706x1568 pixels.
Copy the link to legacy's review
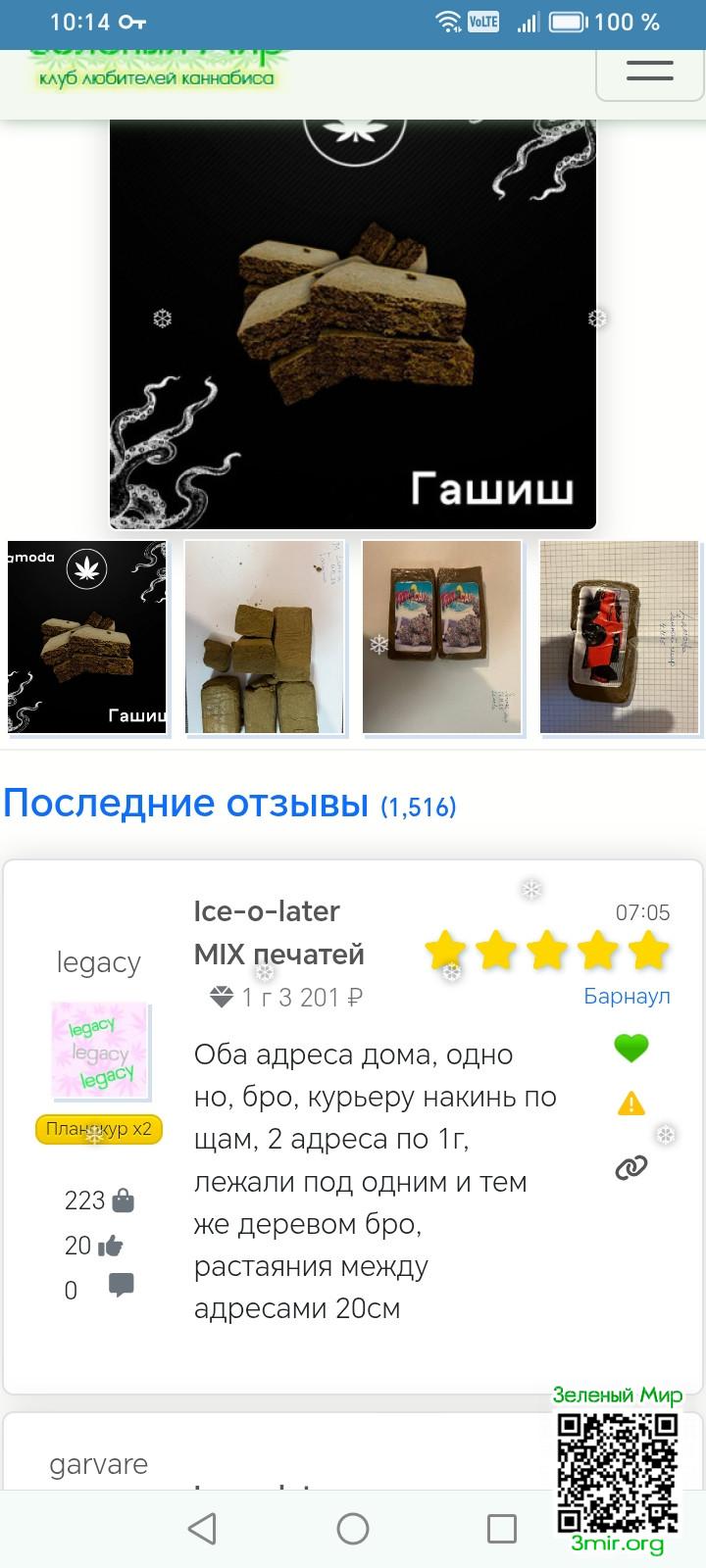[x=631, y=1167]
